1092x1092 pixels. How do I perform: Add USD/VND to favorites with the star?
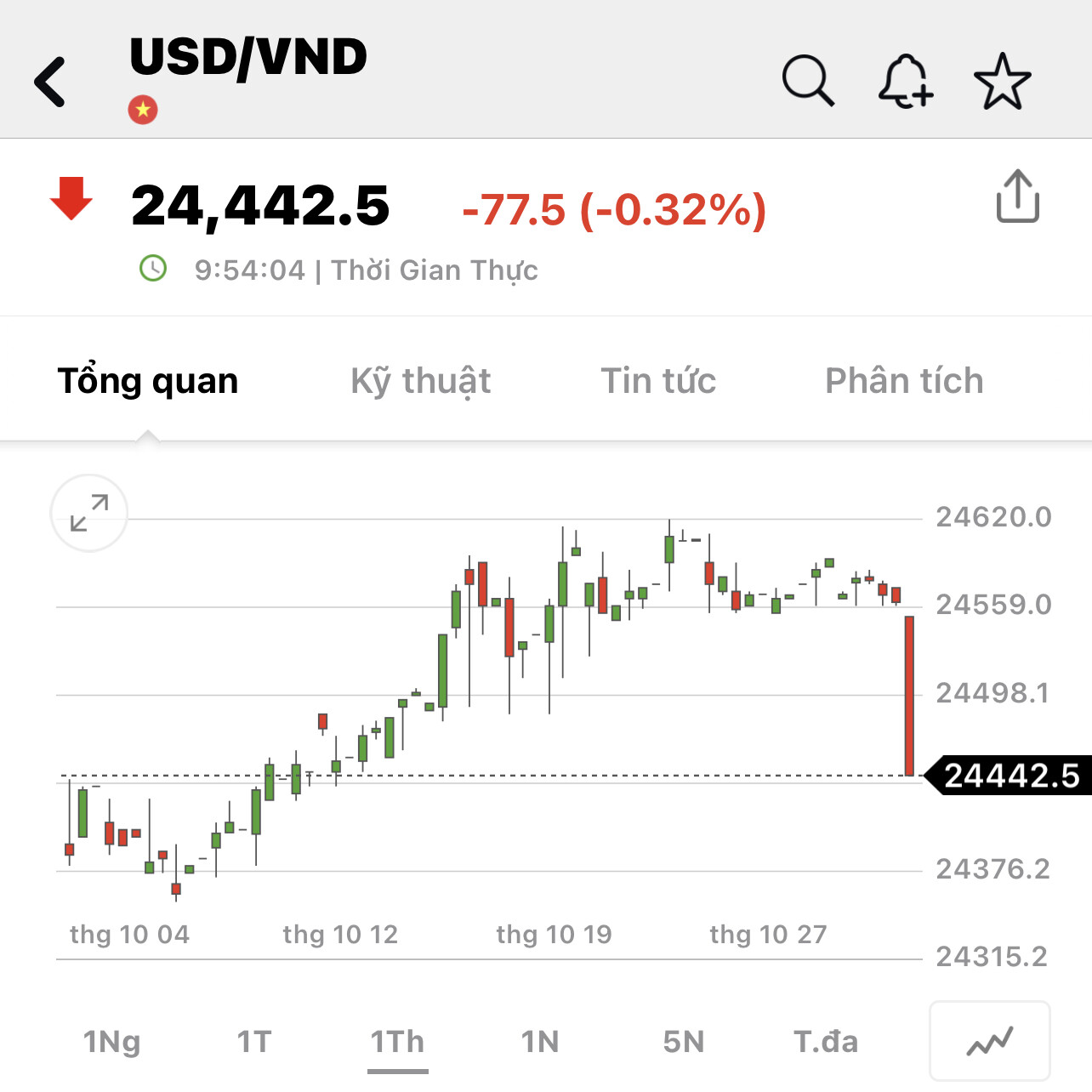[1002, 82]
